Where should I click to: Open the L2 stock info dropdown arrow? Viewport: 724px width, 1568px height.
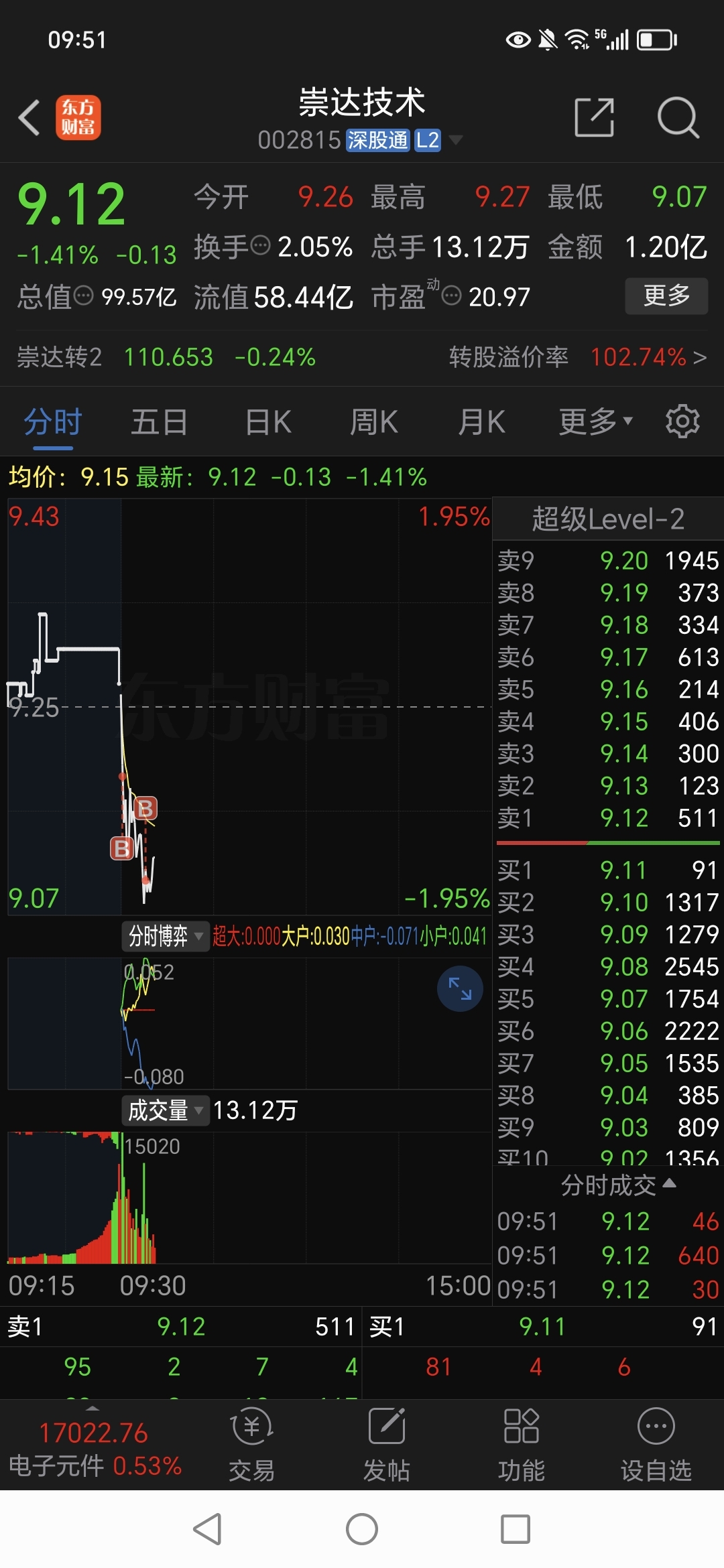pos(458,139)
